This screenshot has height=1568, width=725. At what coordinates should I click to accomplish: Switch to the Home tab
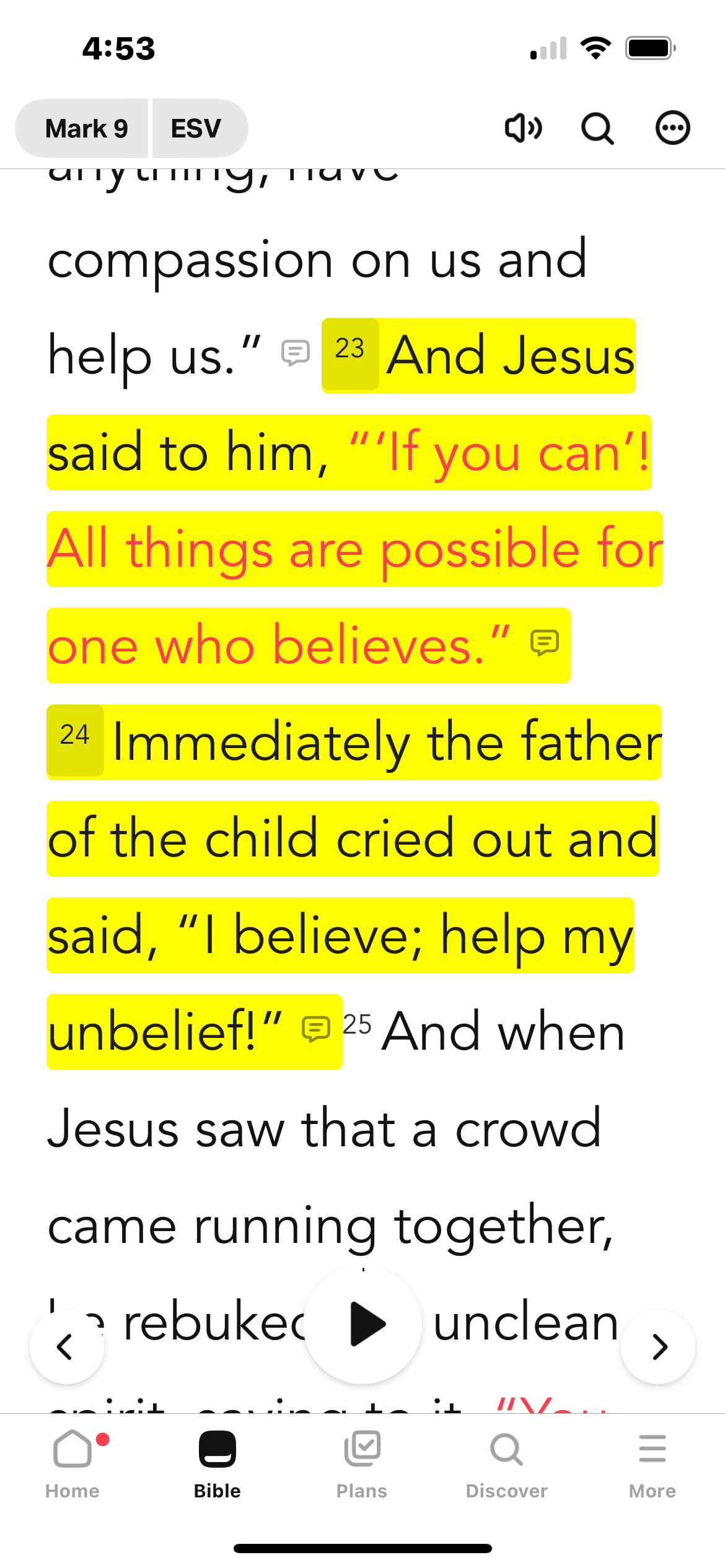(72, 1463)
